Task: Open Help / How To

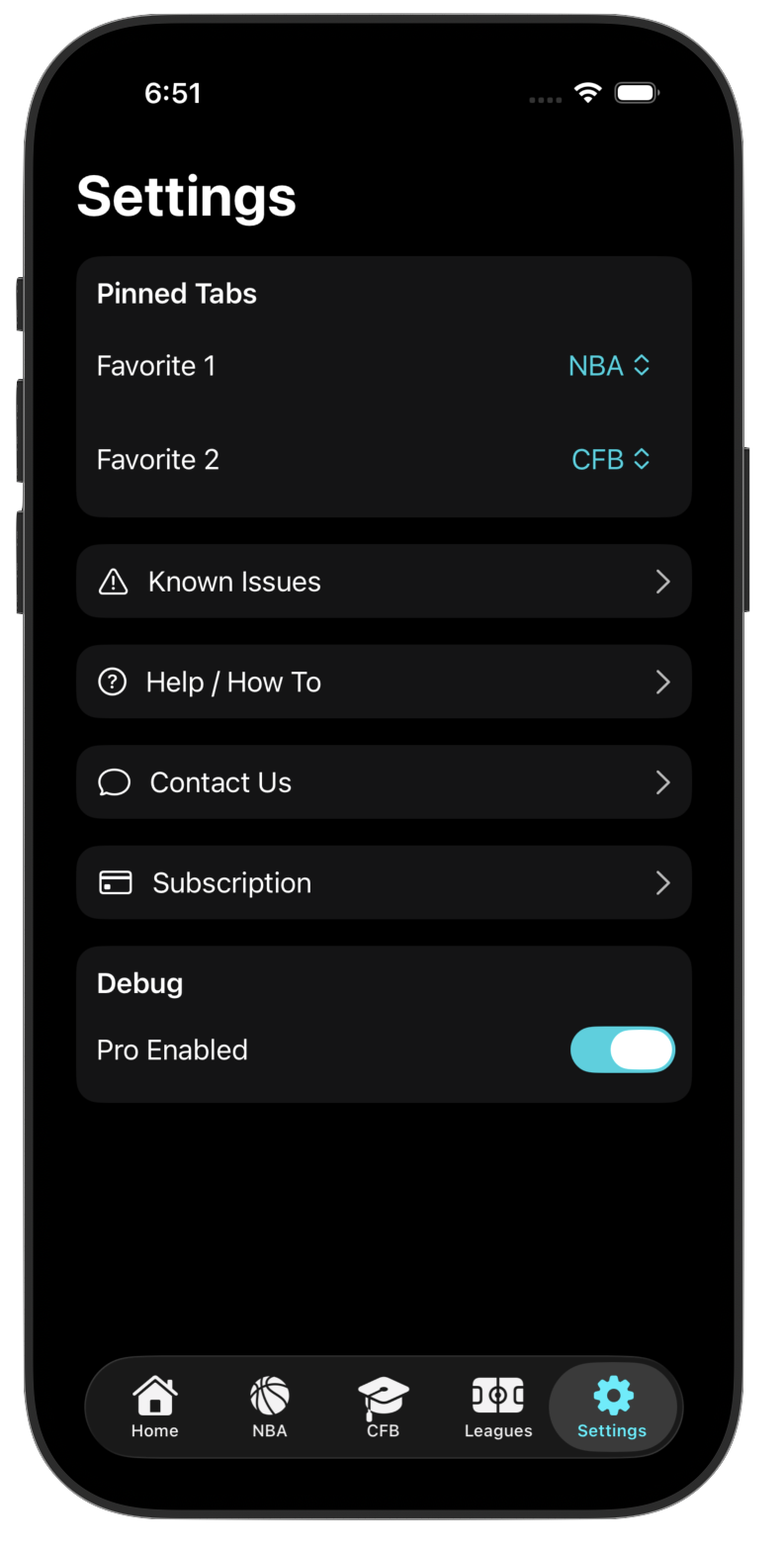Action: pyautogui.click(x=384, y=683)
